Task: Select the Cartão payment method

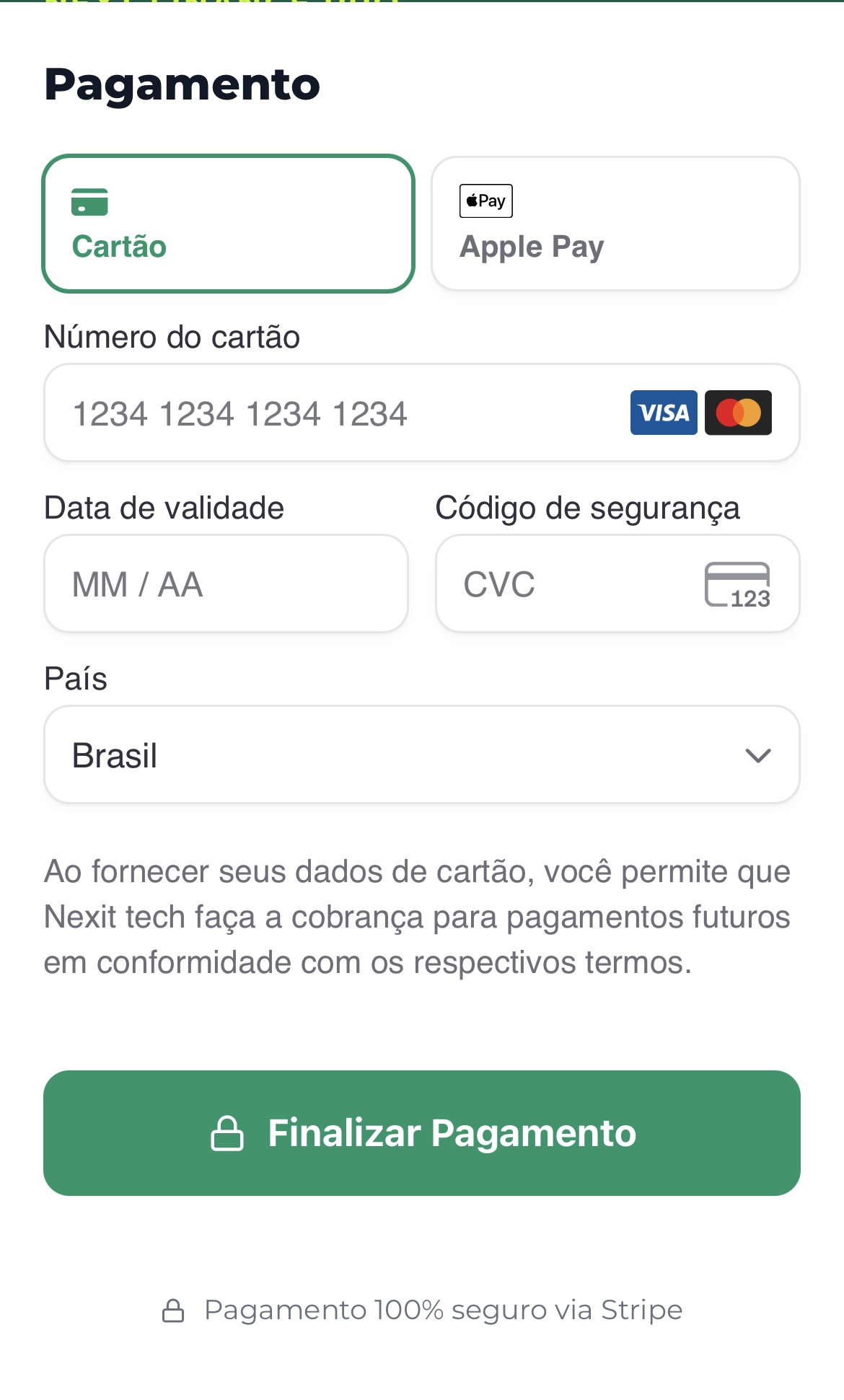Action: 228,224
